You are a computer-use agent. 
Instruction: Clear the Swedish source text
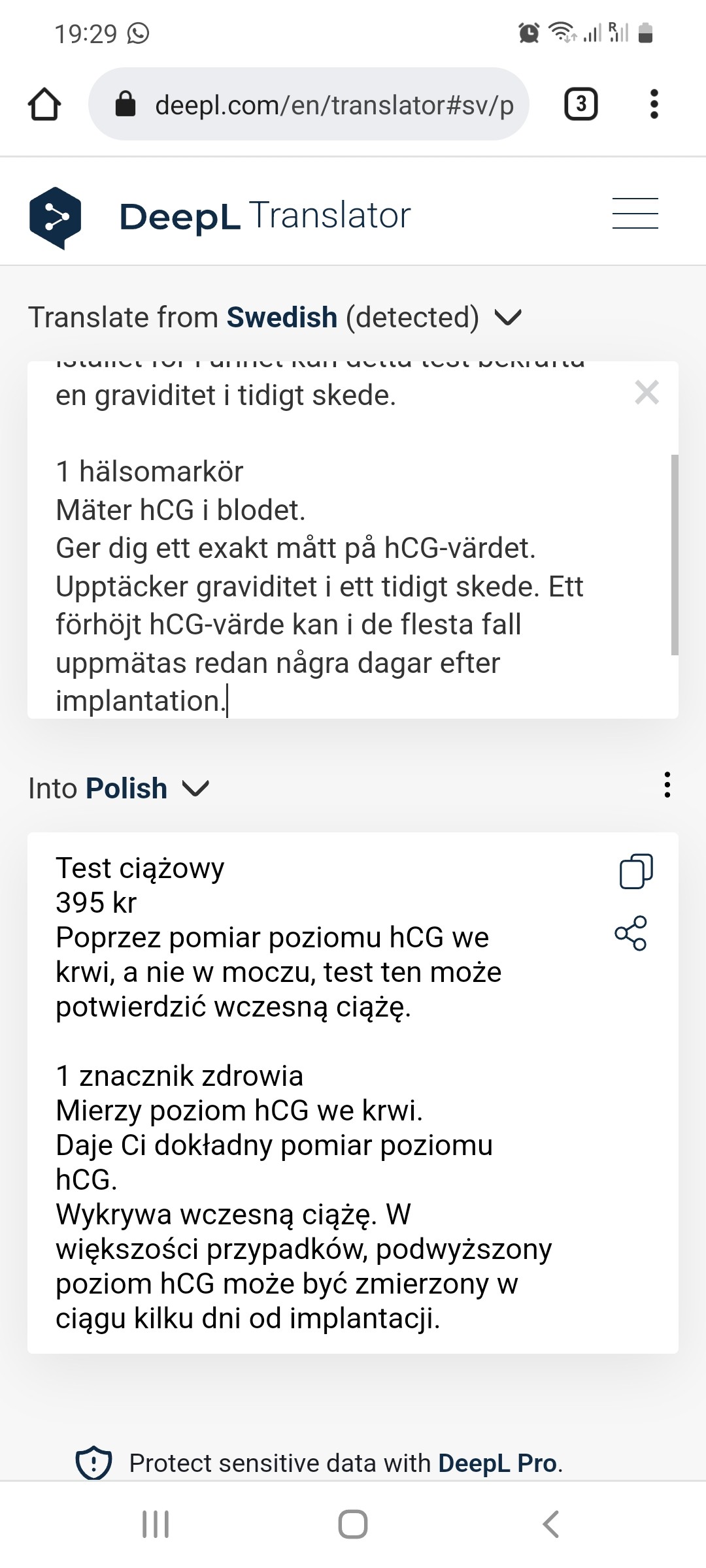647,393
